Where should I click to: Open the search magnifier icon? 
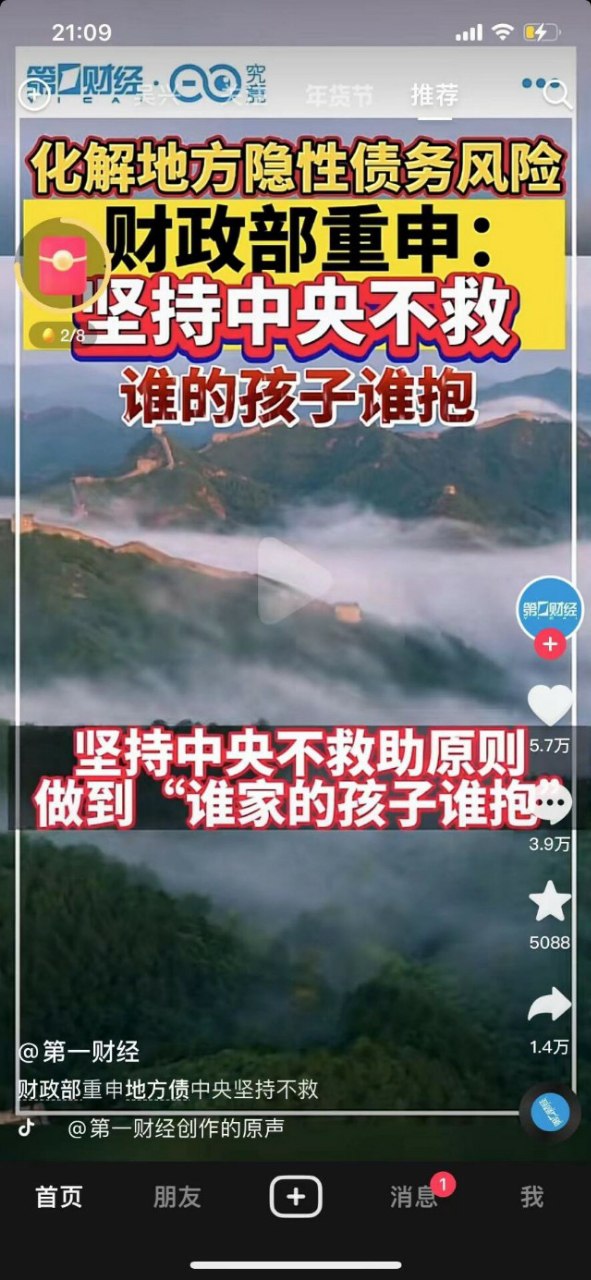point(557,95)
